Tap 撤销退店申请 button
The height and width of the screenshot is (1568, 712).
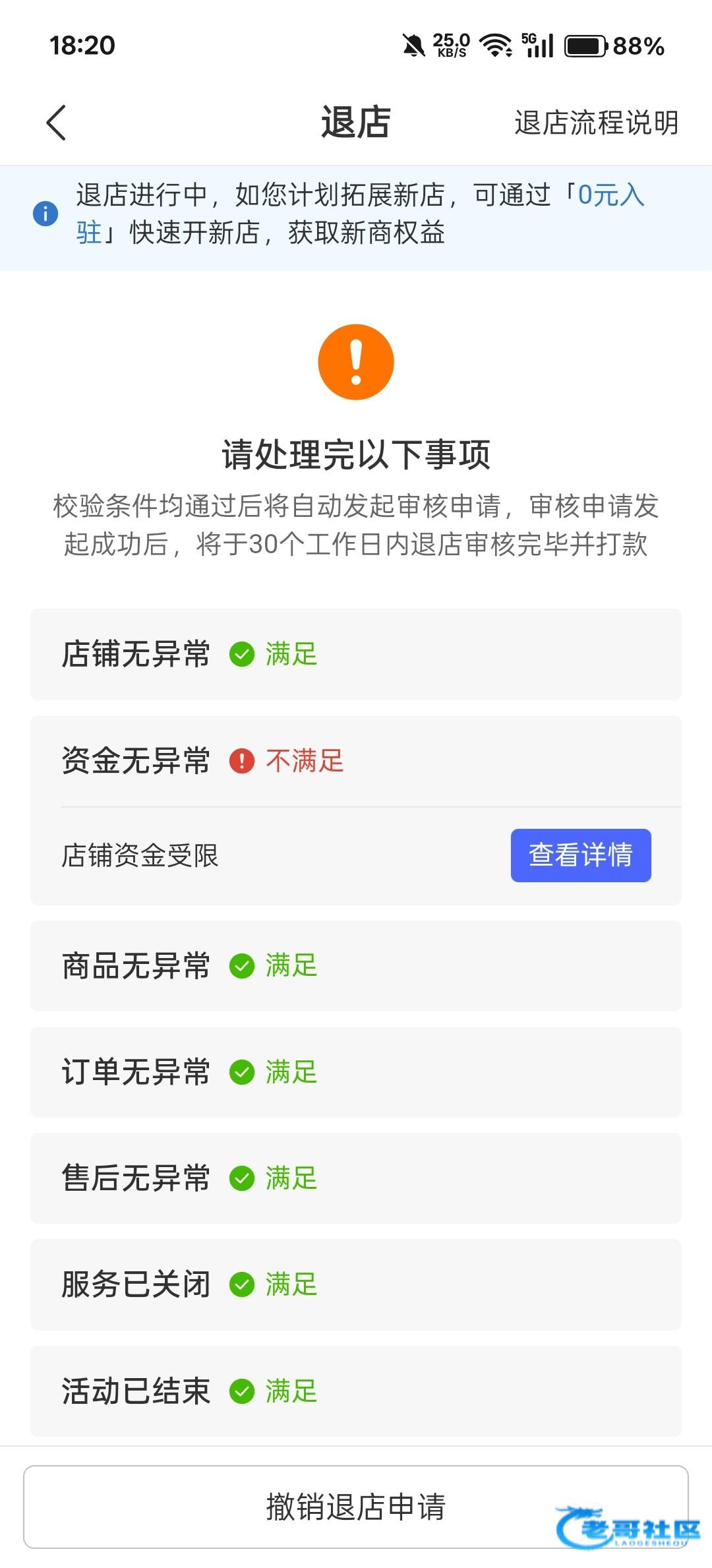pos(356,1507)
